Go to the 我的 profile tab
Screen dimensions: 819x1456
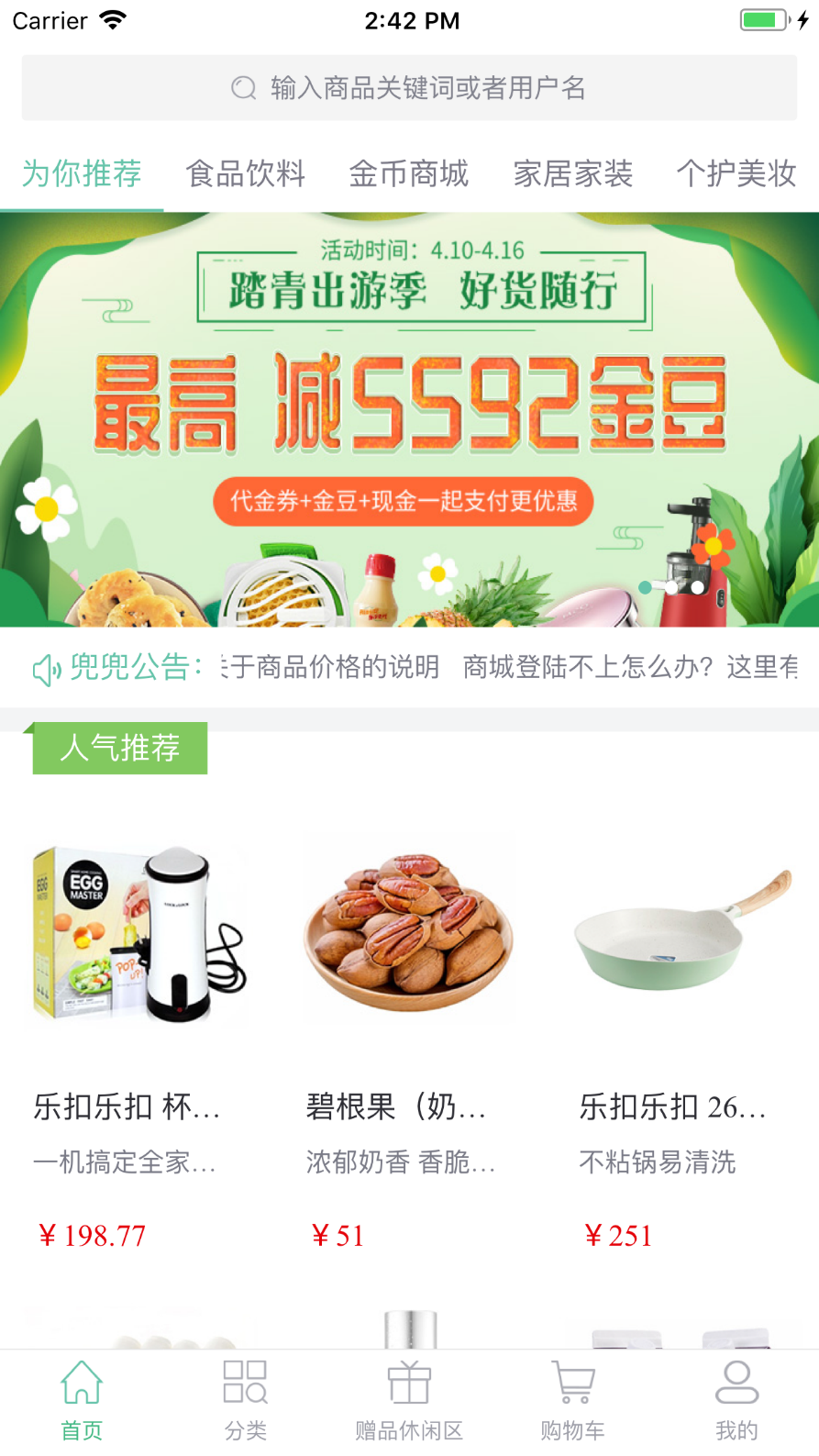(x=736, y=1400)
